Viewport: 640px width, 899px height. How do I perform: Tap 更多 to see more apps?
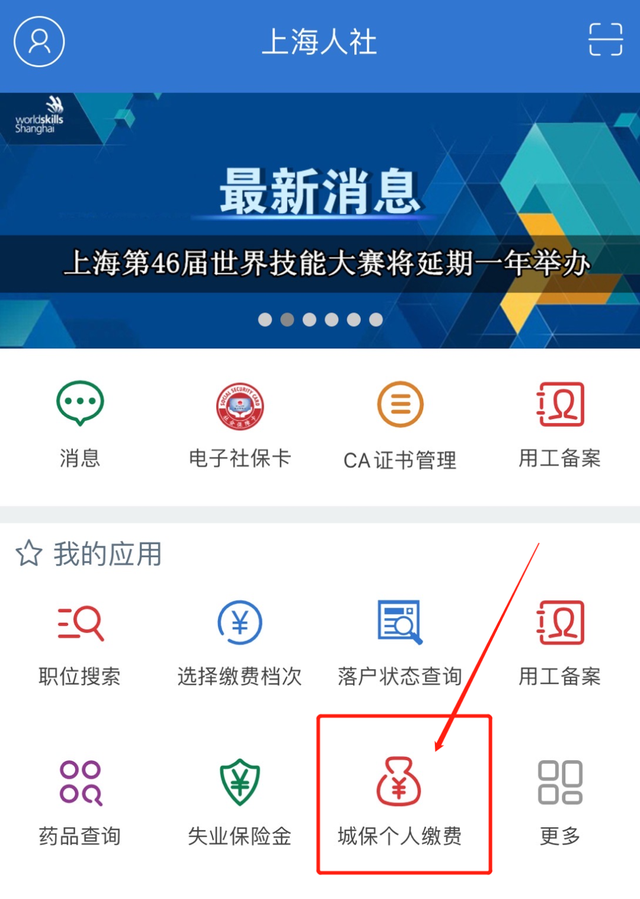(x=560, y=802)
